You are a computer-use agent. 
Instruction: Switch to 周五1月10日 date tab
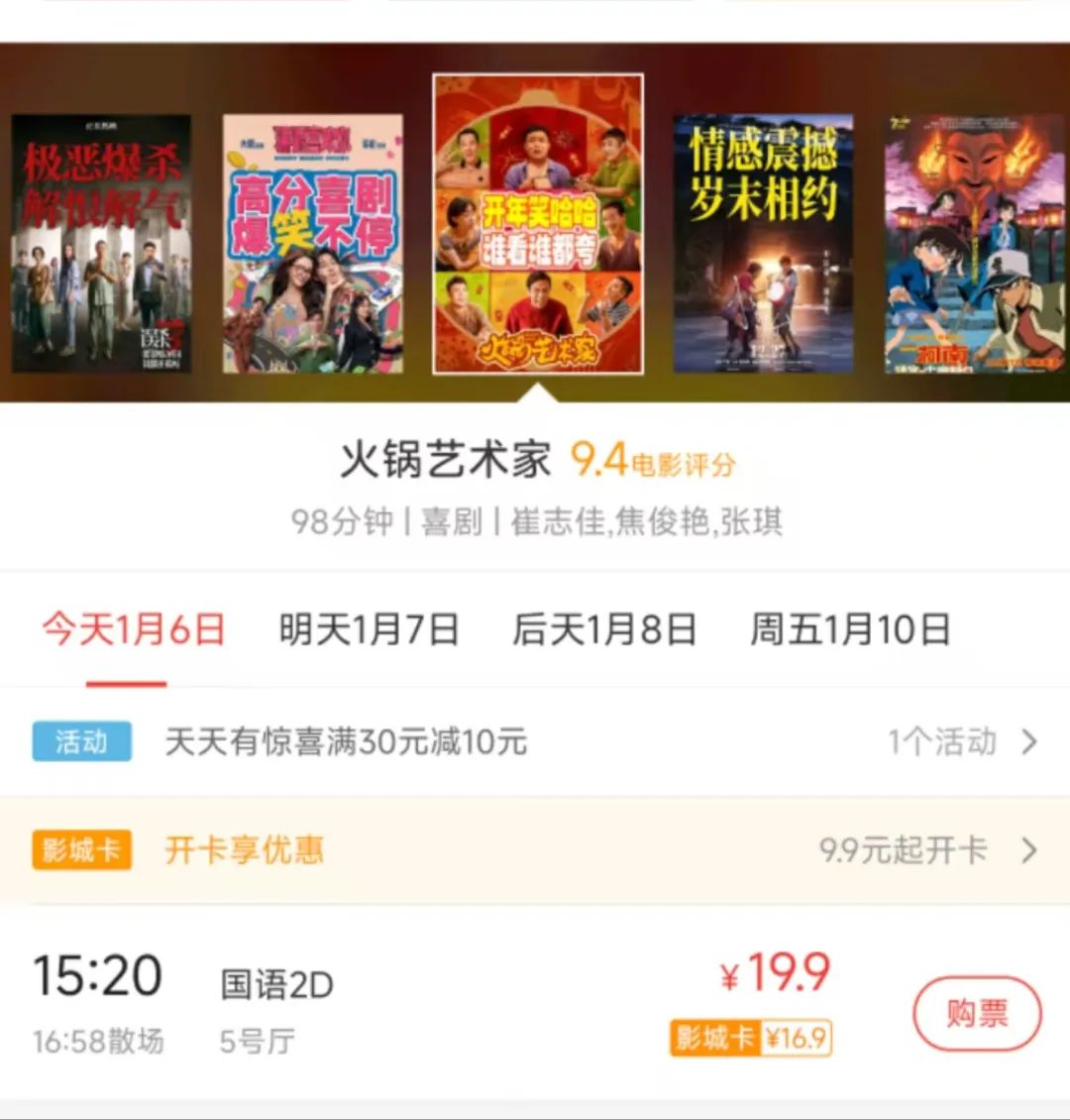pyautogui.click(x=850, y=630)
